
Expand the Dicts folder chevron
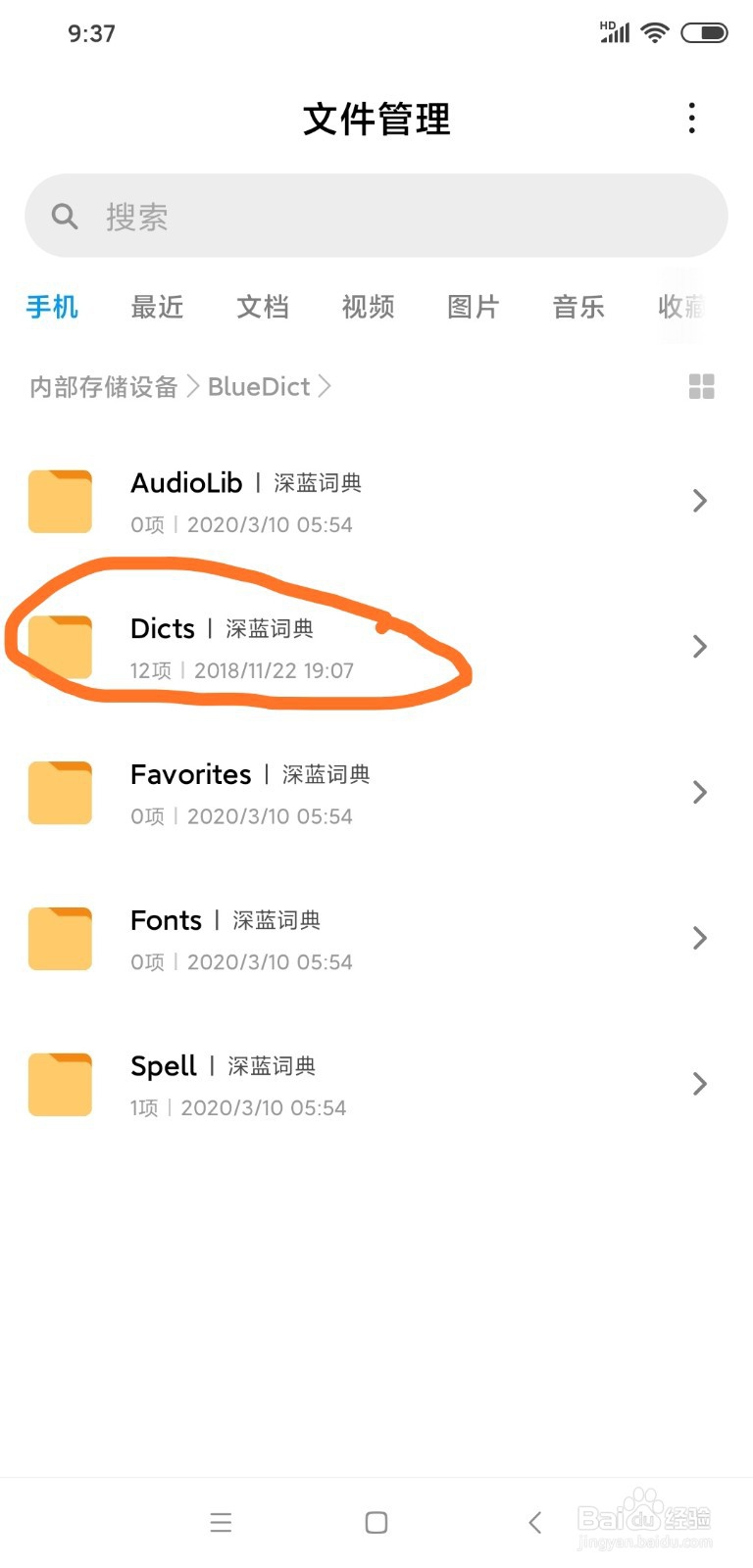699,646
